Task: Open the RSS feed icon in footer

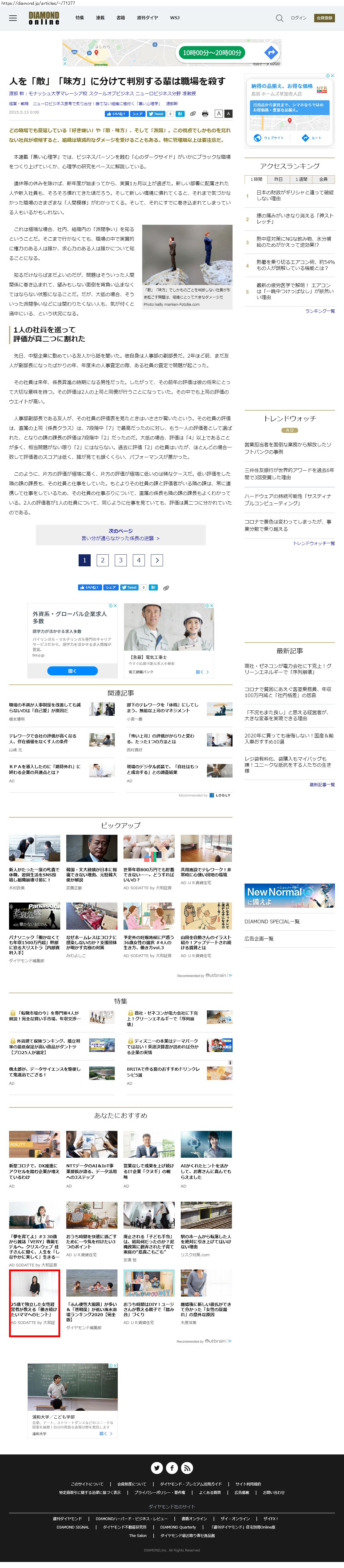Action: (188, 1468)
